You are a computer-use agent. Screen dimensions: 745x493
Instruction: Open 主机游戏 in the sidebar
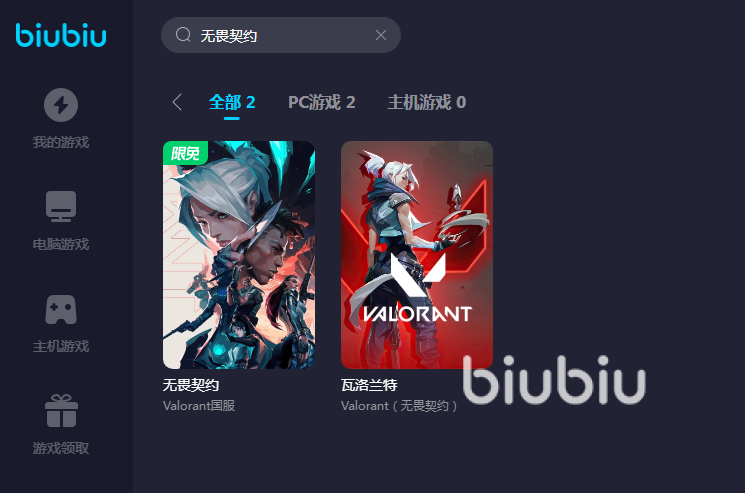click(61, 322)
